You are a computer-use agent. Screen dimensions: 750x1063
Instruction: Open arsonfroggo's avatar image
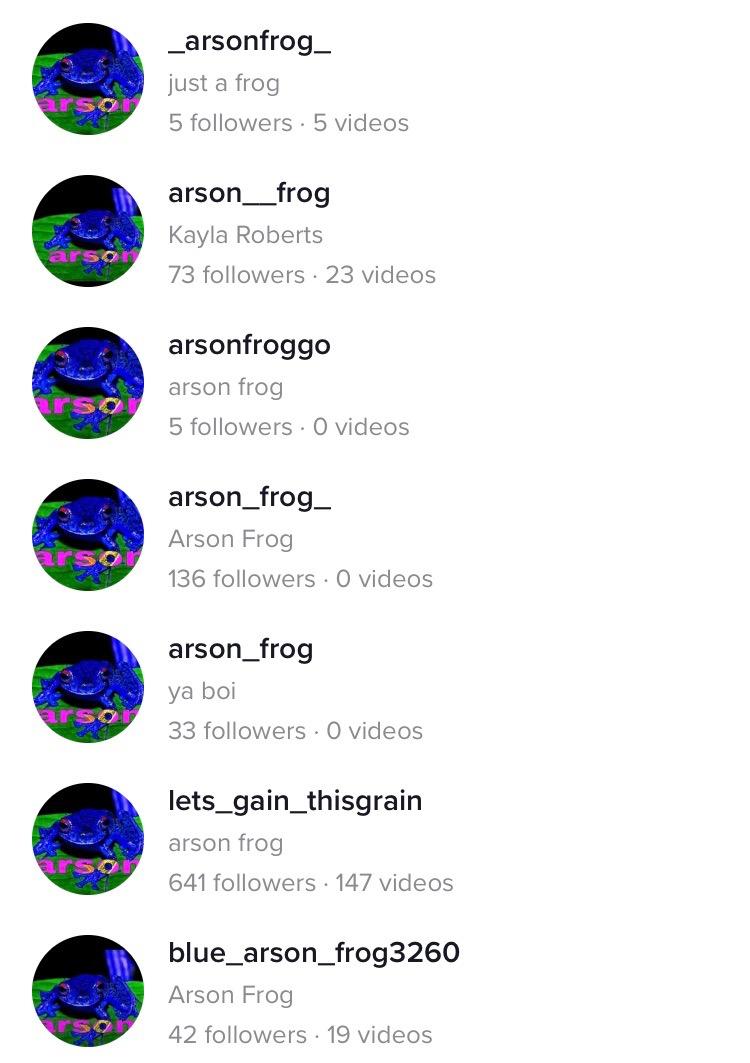[x=88, y=382]
